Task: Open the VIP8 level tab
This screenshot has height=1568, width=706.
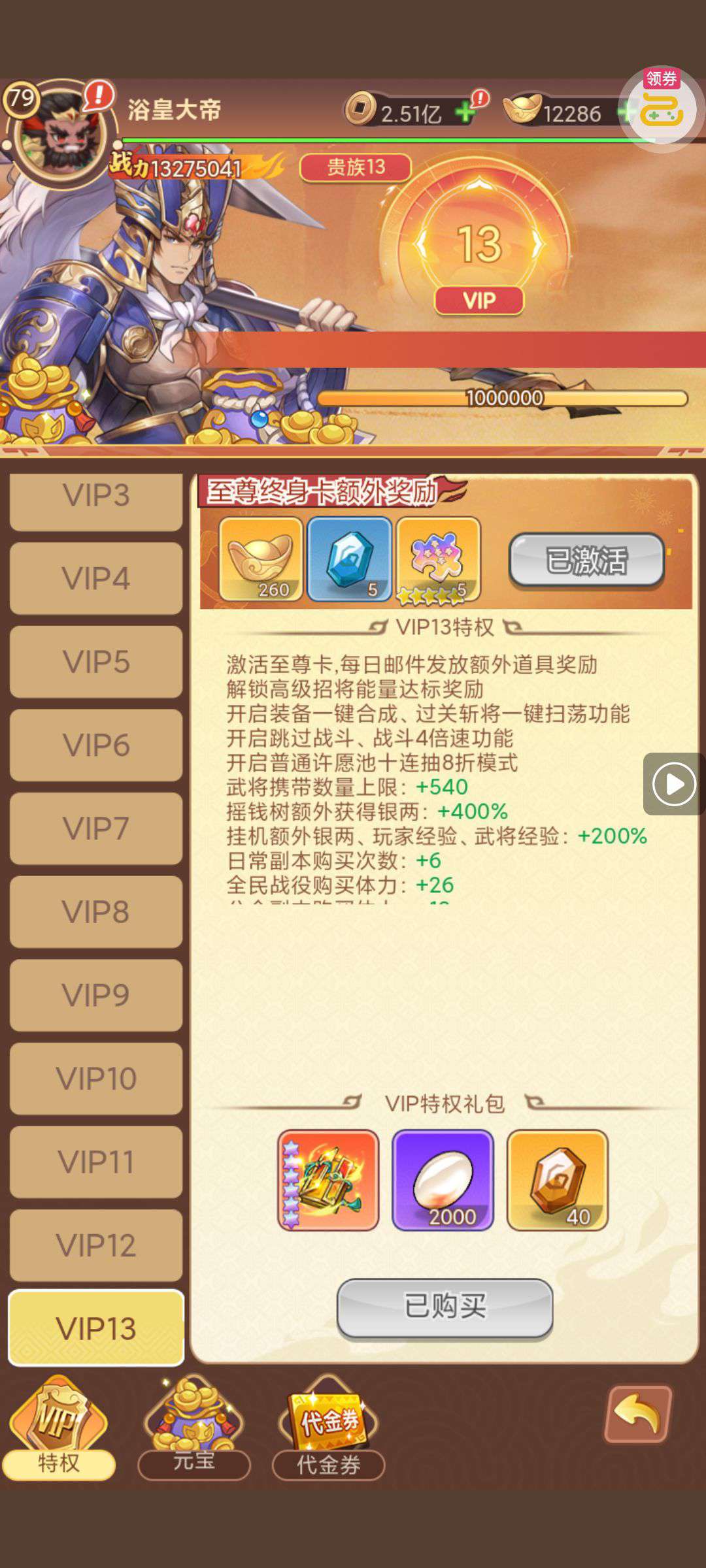Action: click(x=96, y=911)
